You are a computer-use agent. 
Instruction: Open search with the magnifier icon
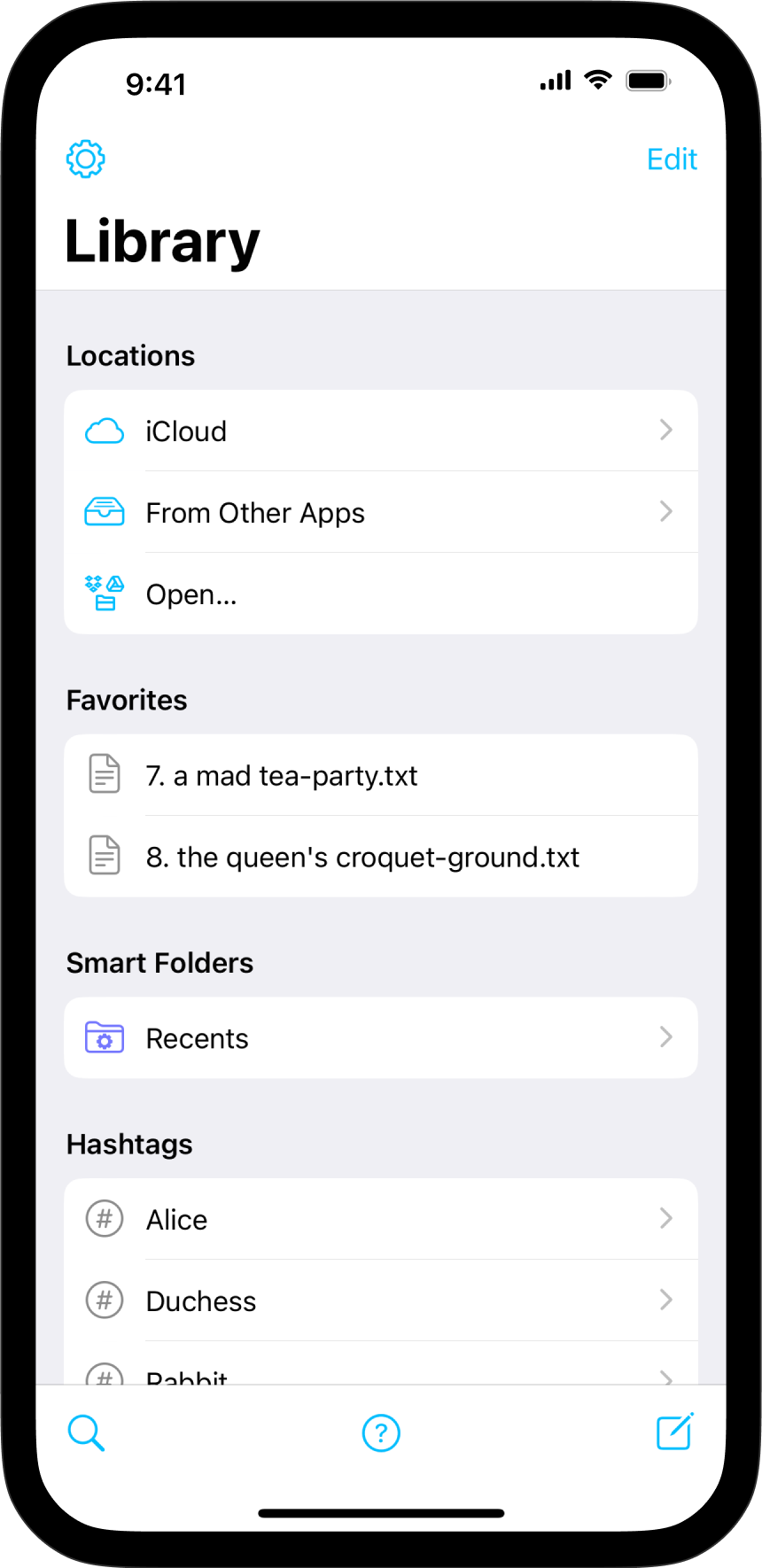(x=86, y=1432)
